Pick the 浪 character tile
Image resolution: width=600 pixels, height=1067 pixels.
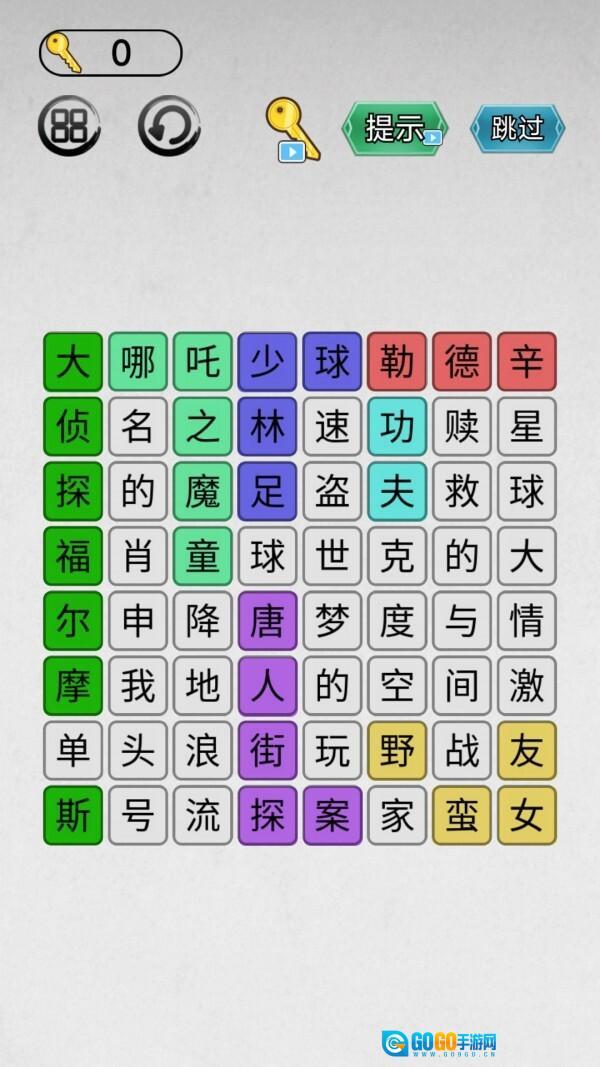(x=202, y=751)
